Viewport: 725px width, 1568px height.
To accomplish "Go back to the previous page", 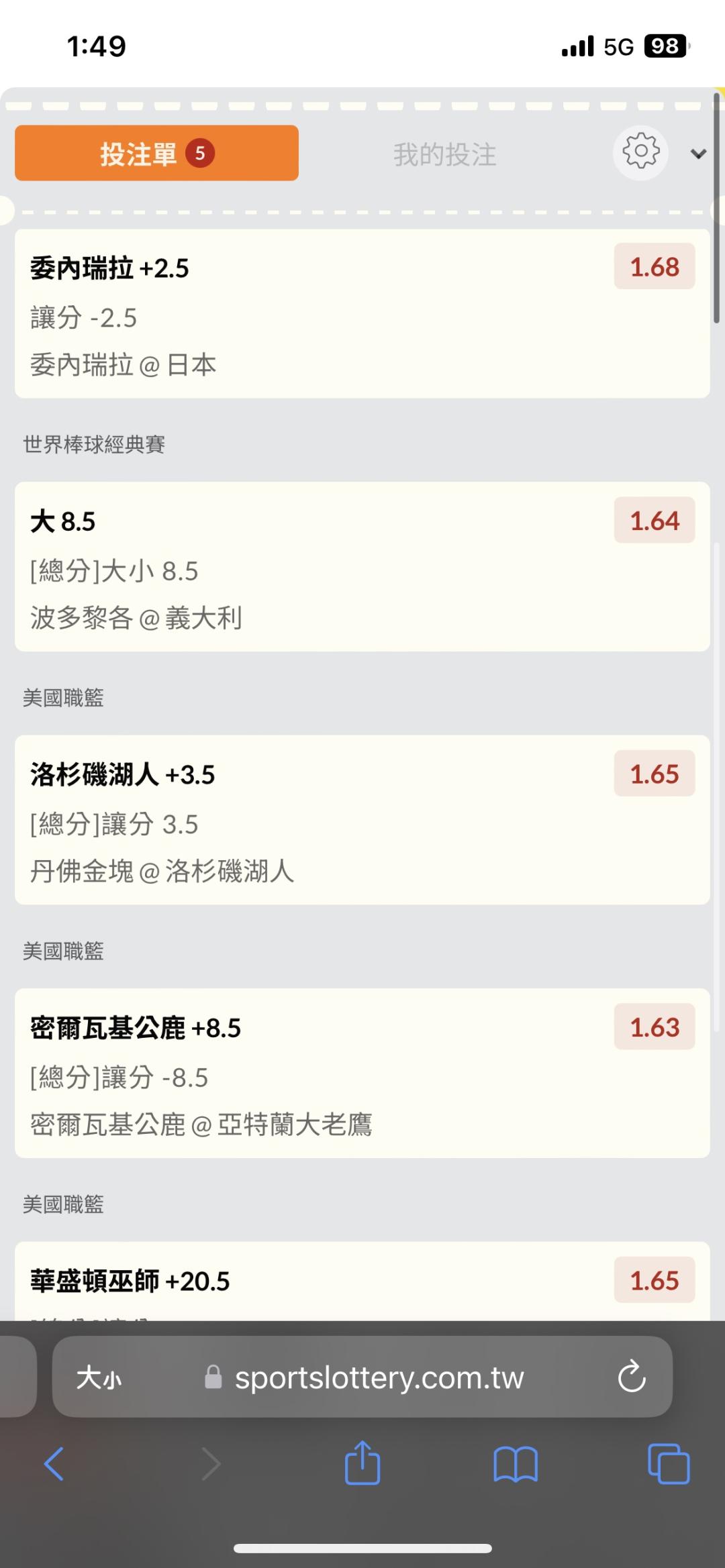I will pos(54,1463).
